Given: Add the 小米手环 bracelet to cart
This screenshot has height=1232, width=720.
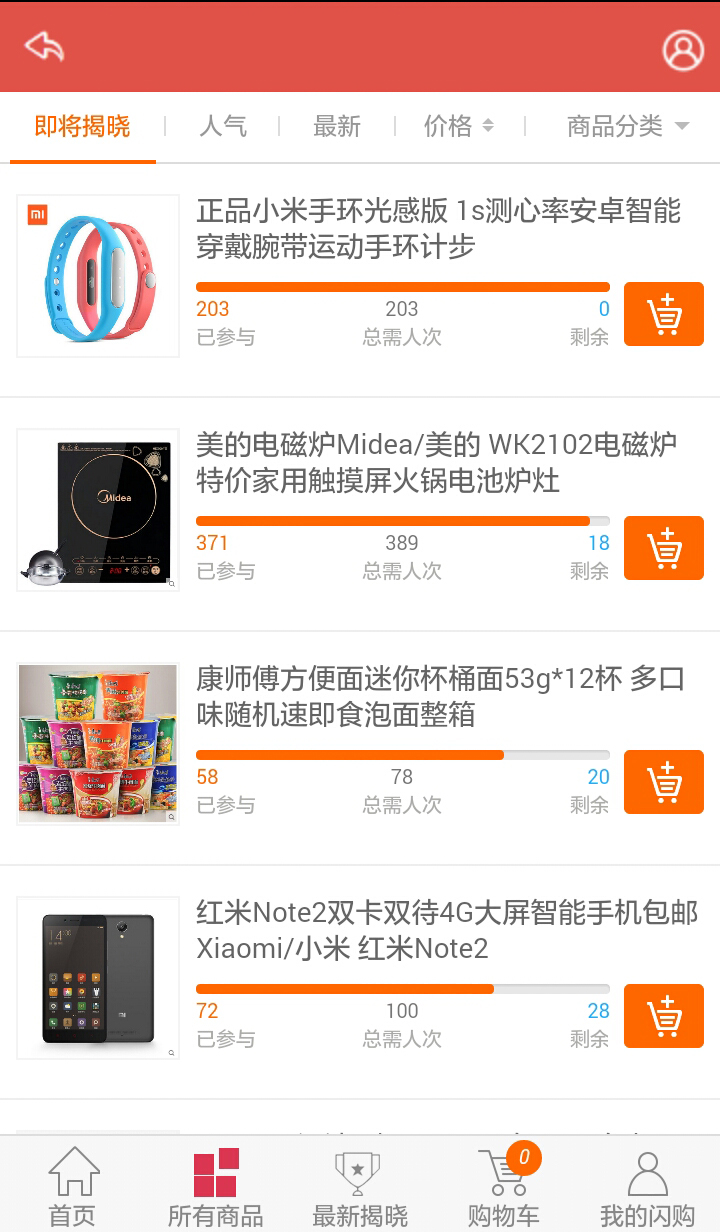Looking at the screenshot, I should pyautogui.click(x=663, y=314).
